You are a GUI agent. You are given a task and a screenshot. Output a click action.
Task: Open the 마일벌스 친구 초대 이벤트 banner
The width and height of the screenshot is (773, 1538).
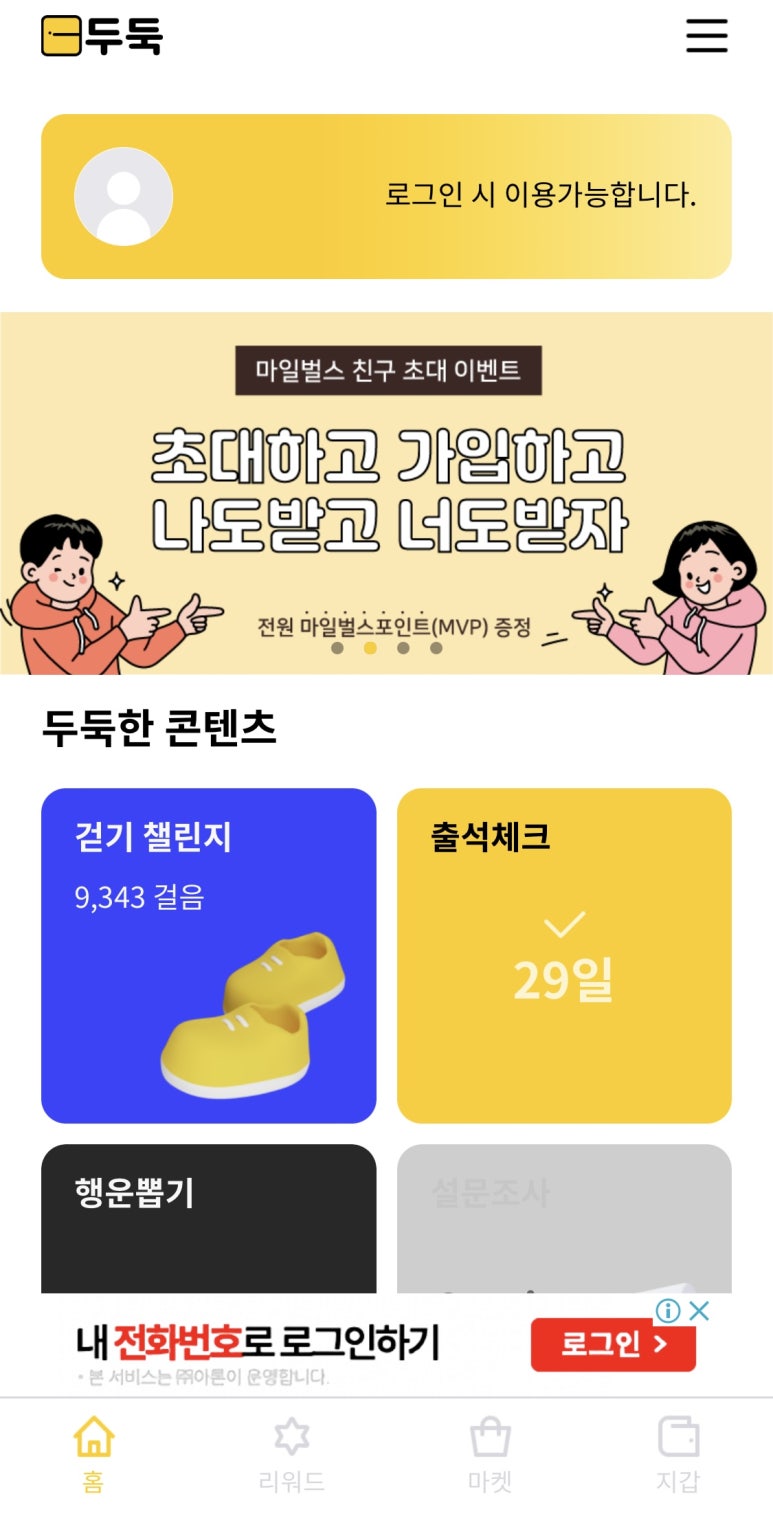pos(386,493)
